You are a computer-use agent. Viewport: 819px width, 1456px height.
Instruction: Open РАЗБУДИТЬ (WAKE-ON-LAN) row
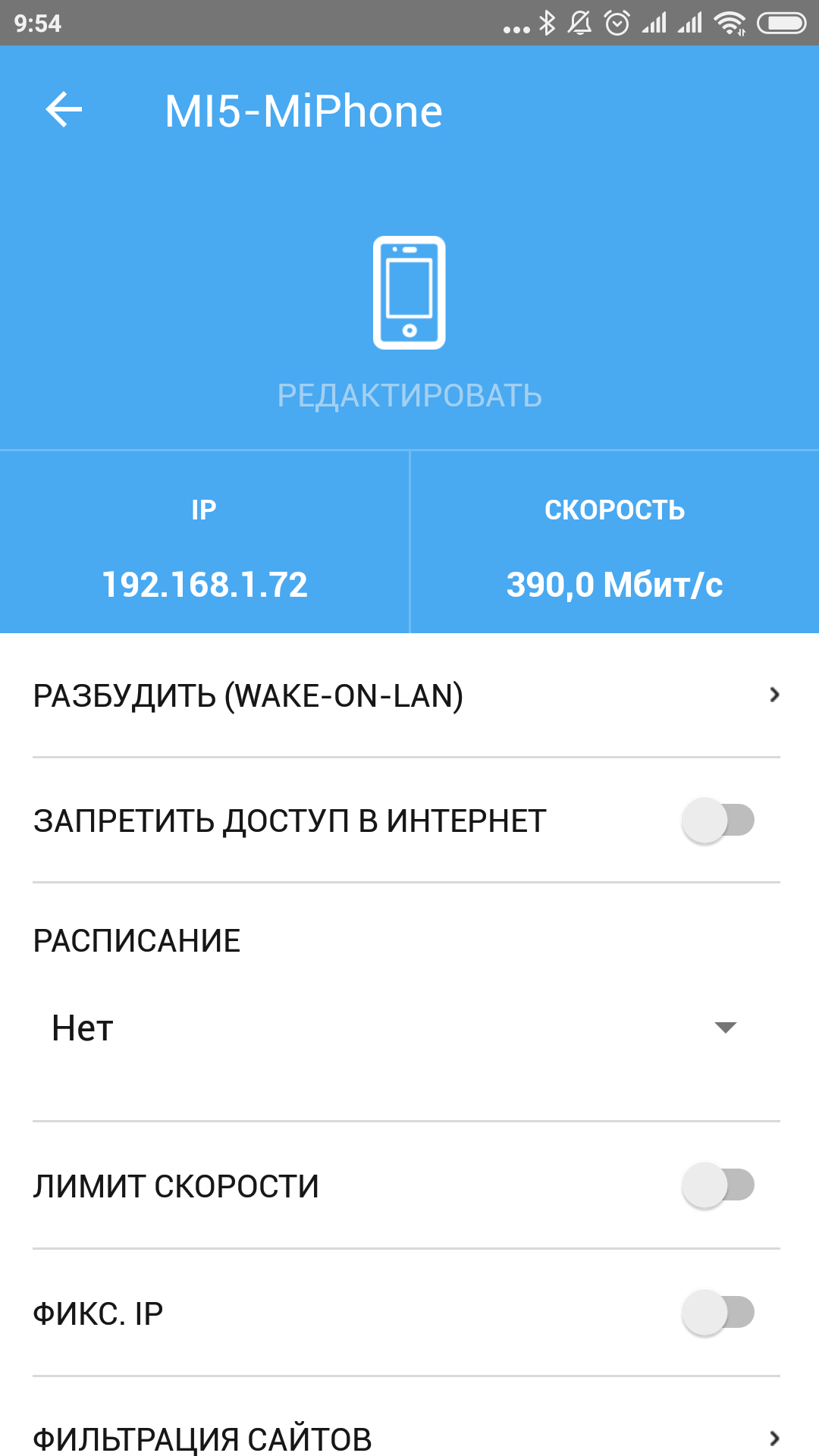(406, 695)
